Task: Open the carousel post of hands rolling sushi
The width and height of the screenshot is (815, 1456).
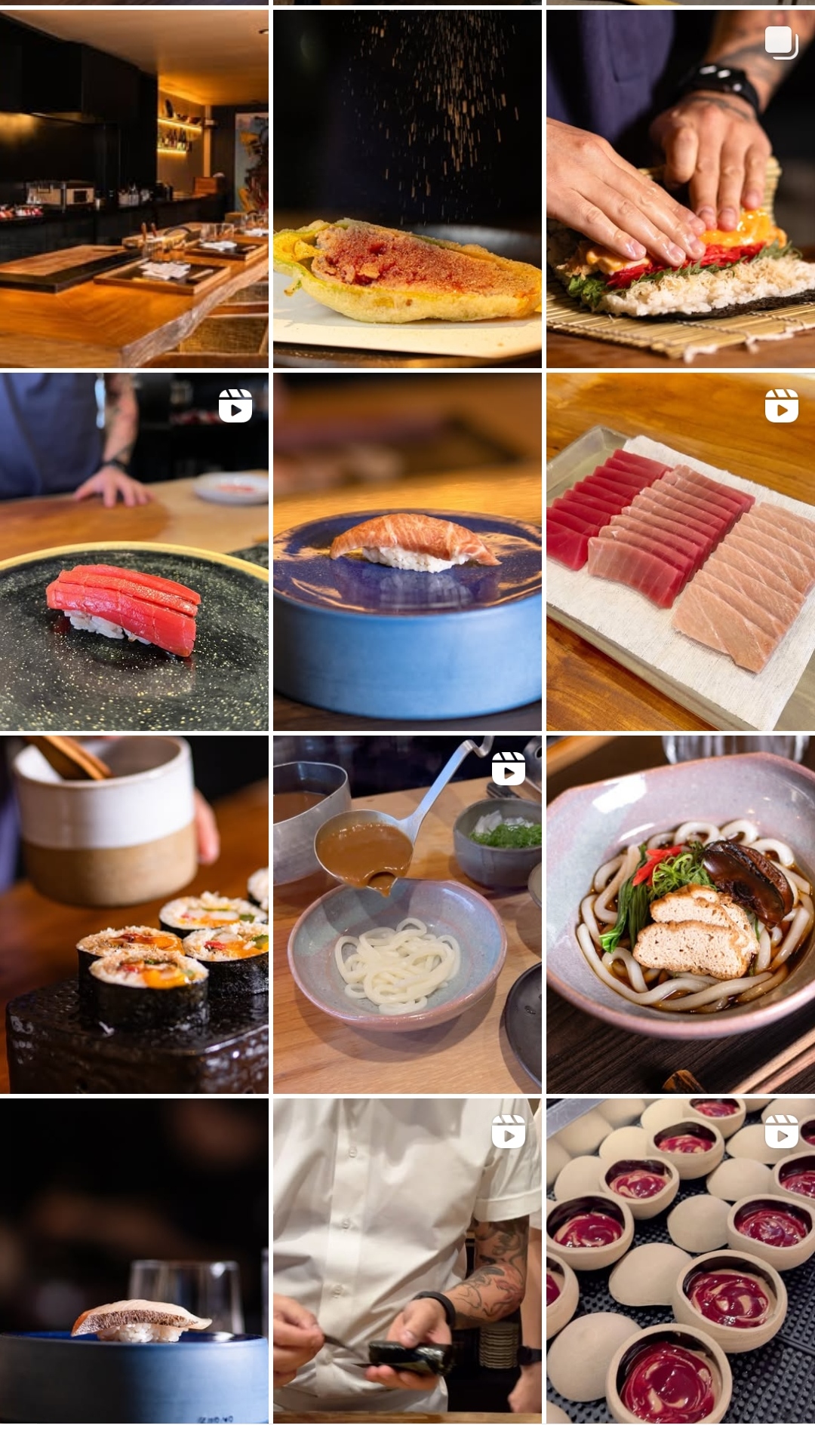Action: tap(681, 189)
